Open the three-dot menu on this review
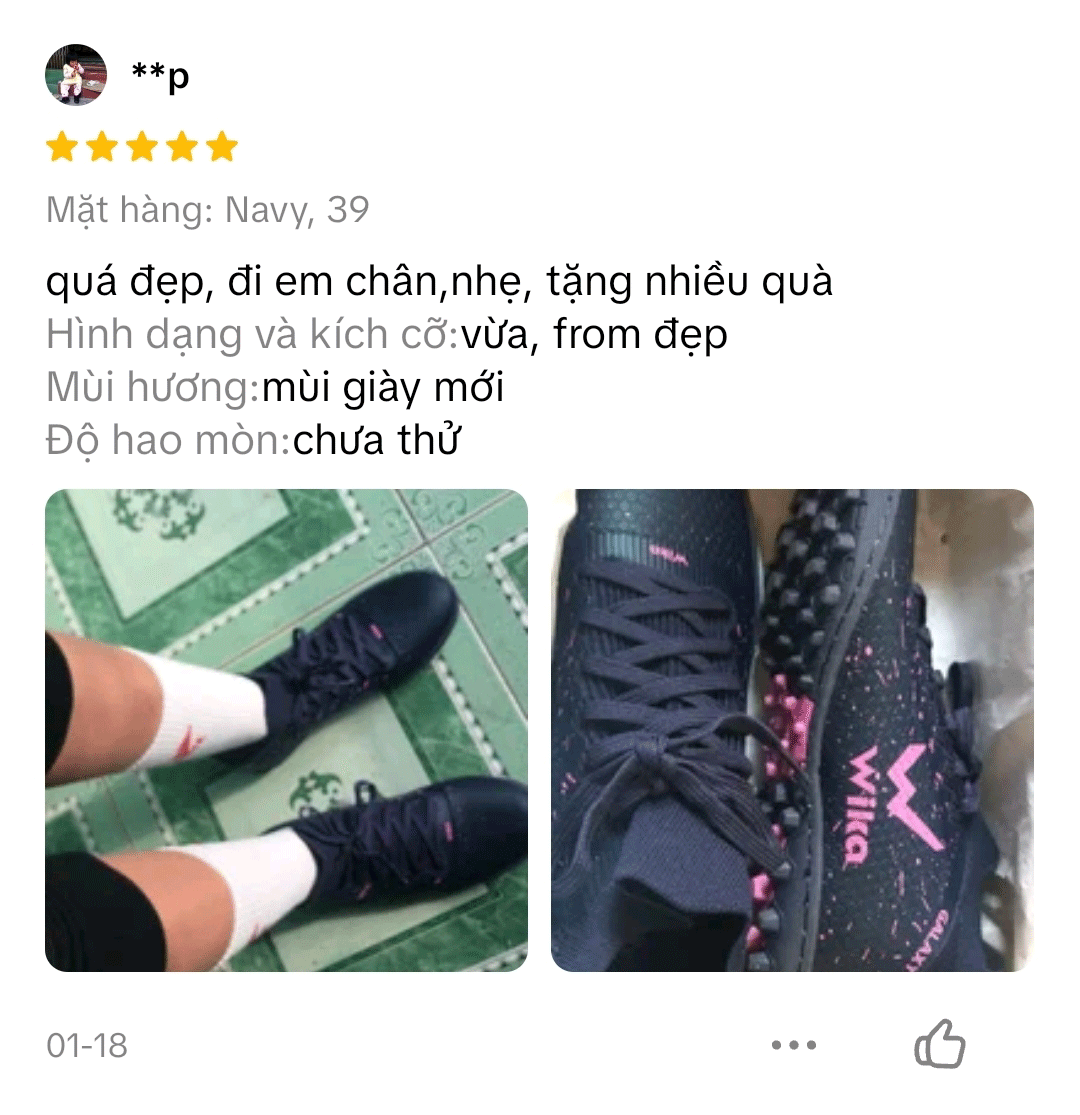Screen dimensions: 1080x1115 pyautogui.click(x=794, y=1045)
